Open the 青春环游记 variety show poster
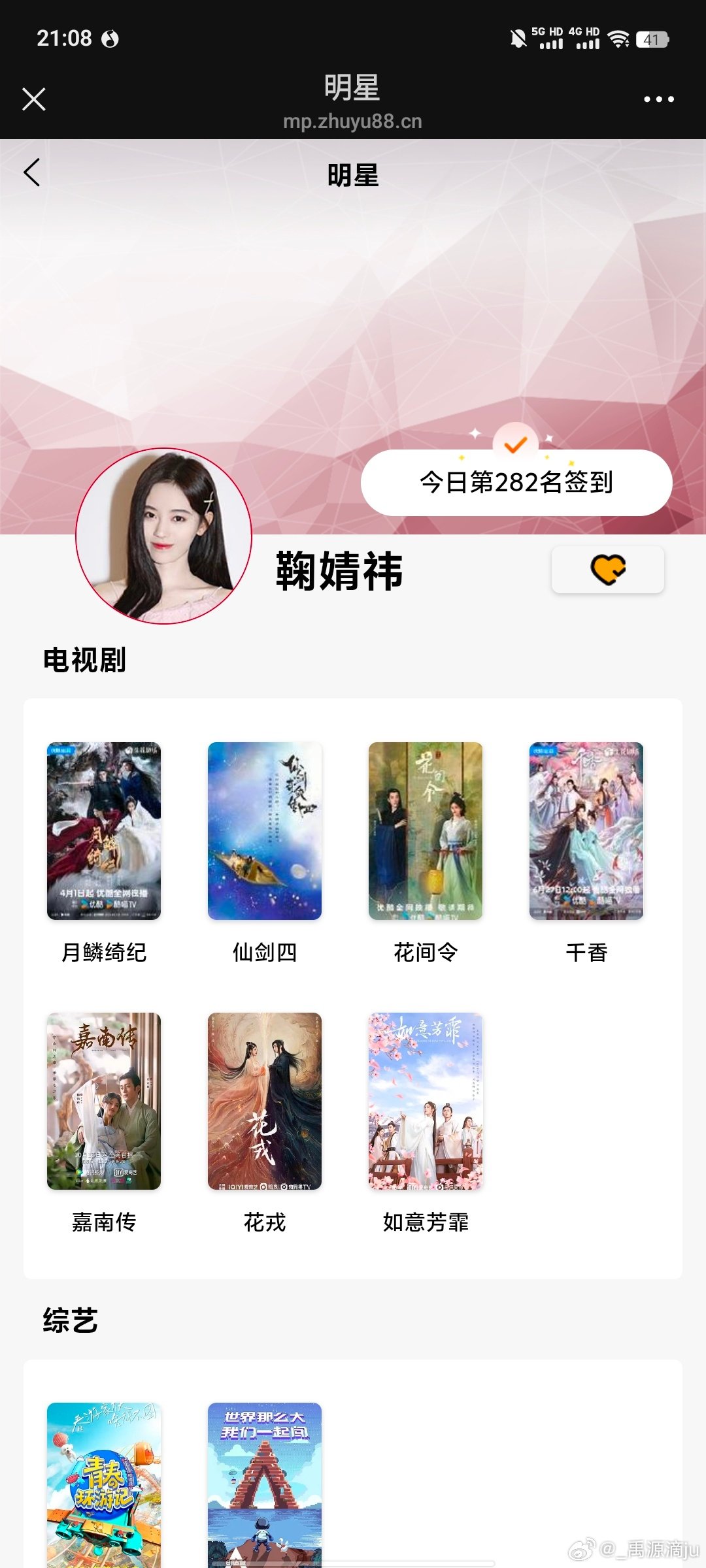This screenshot has width=706, height=1568. tap(104, 1485)
